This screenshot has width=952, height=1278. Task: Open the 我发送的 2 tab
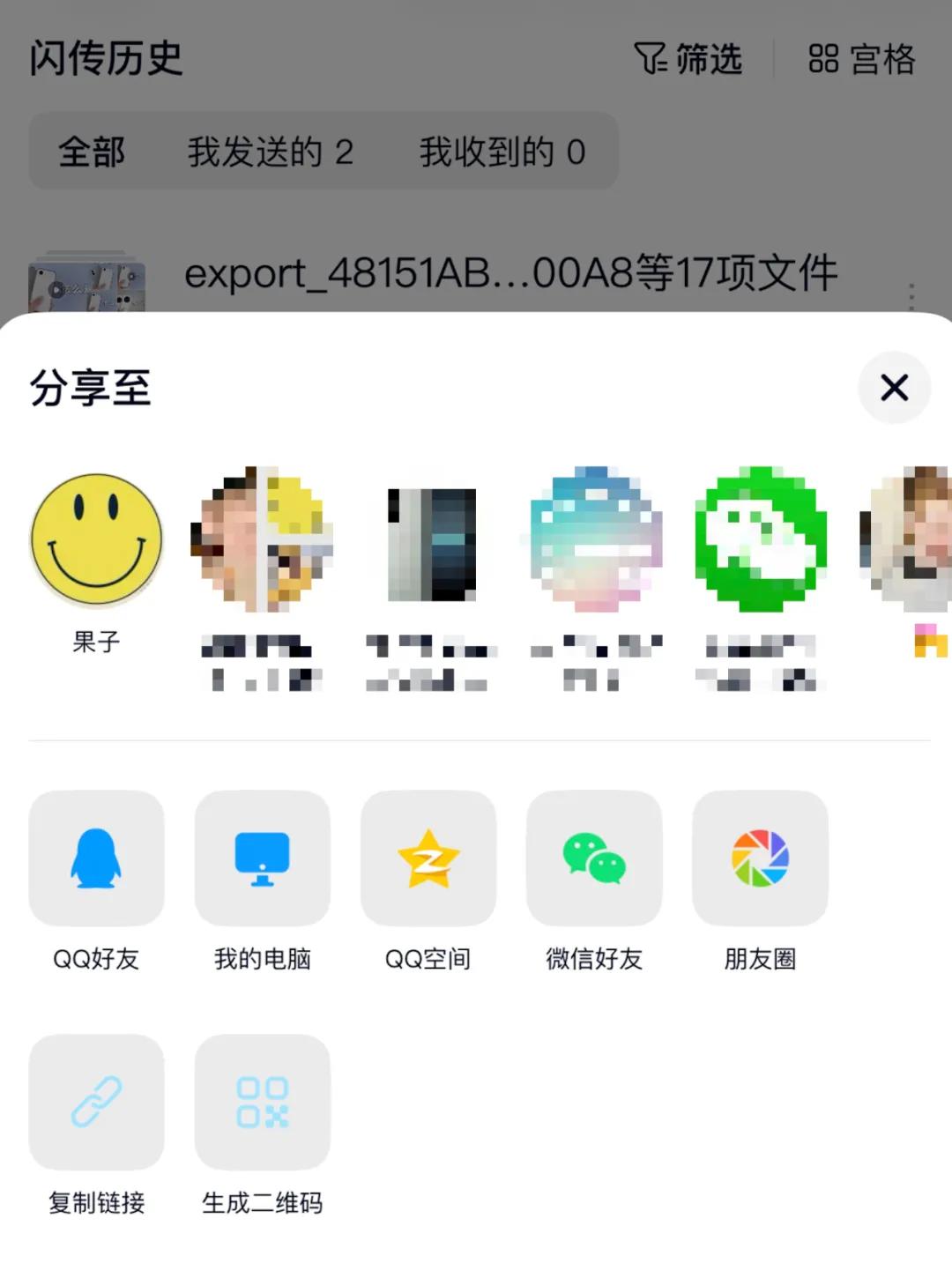click(269, 152)
